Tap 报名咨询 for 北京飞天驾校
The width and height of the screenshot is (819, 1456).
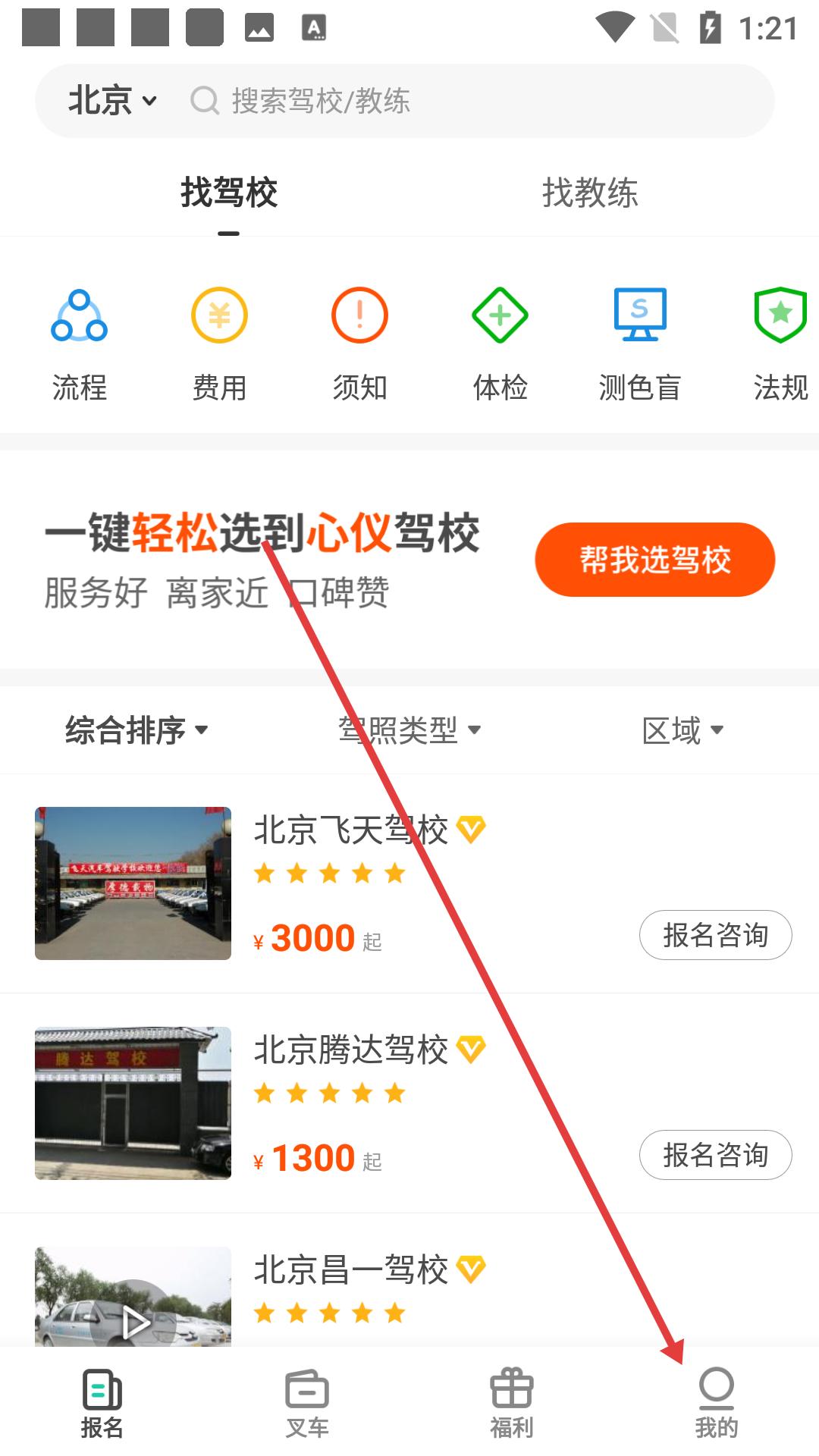coord(715,935)
